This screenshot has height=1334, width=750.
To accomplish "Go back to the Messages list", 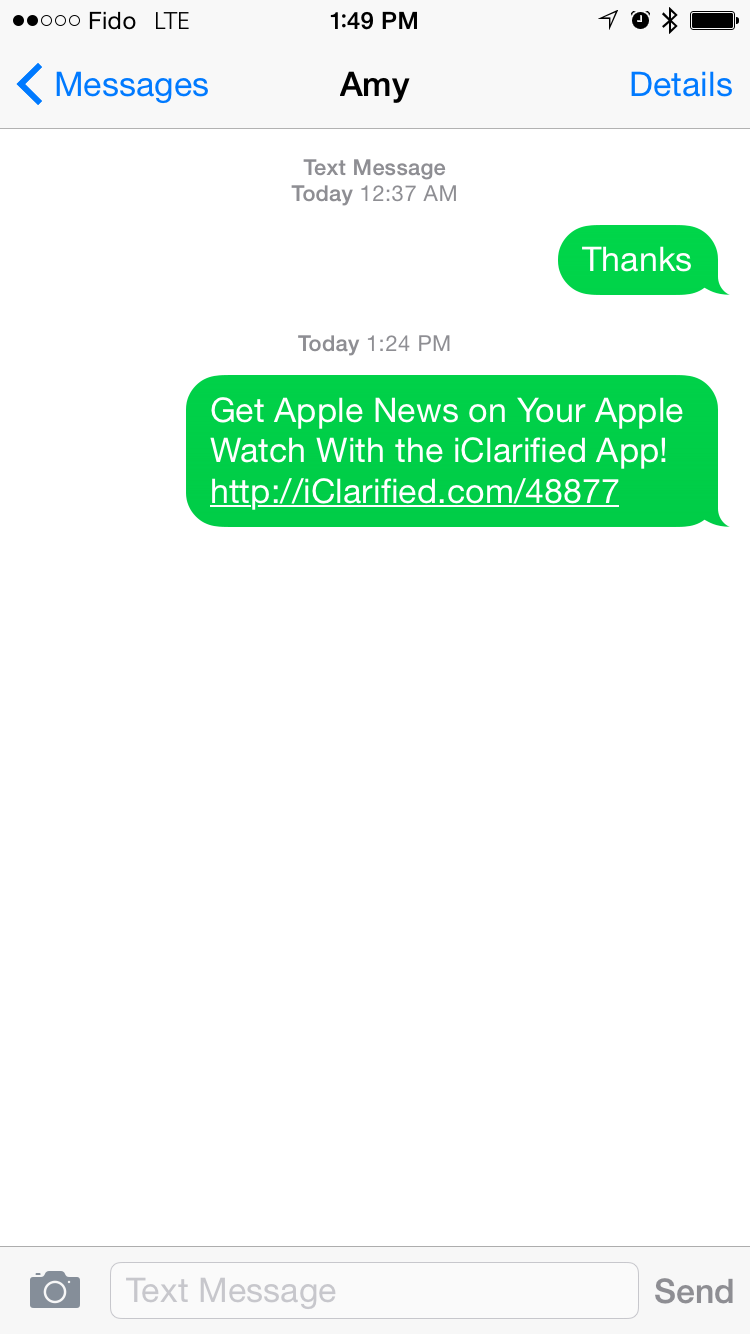I will [112, 86].
